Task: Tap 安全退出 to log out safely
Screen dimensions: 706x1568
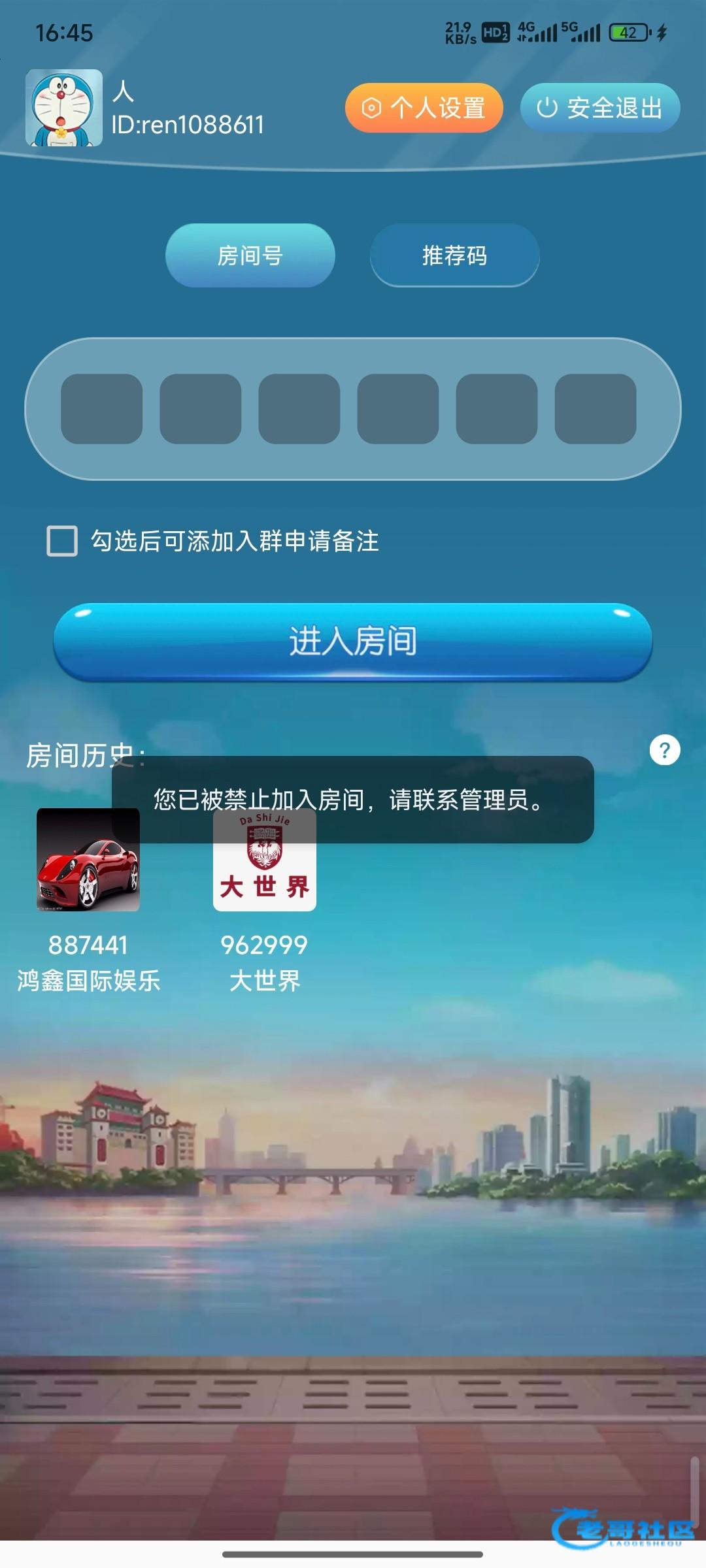Action: pyautogui.click(x=599, y=108)
